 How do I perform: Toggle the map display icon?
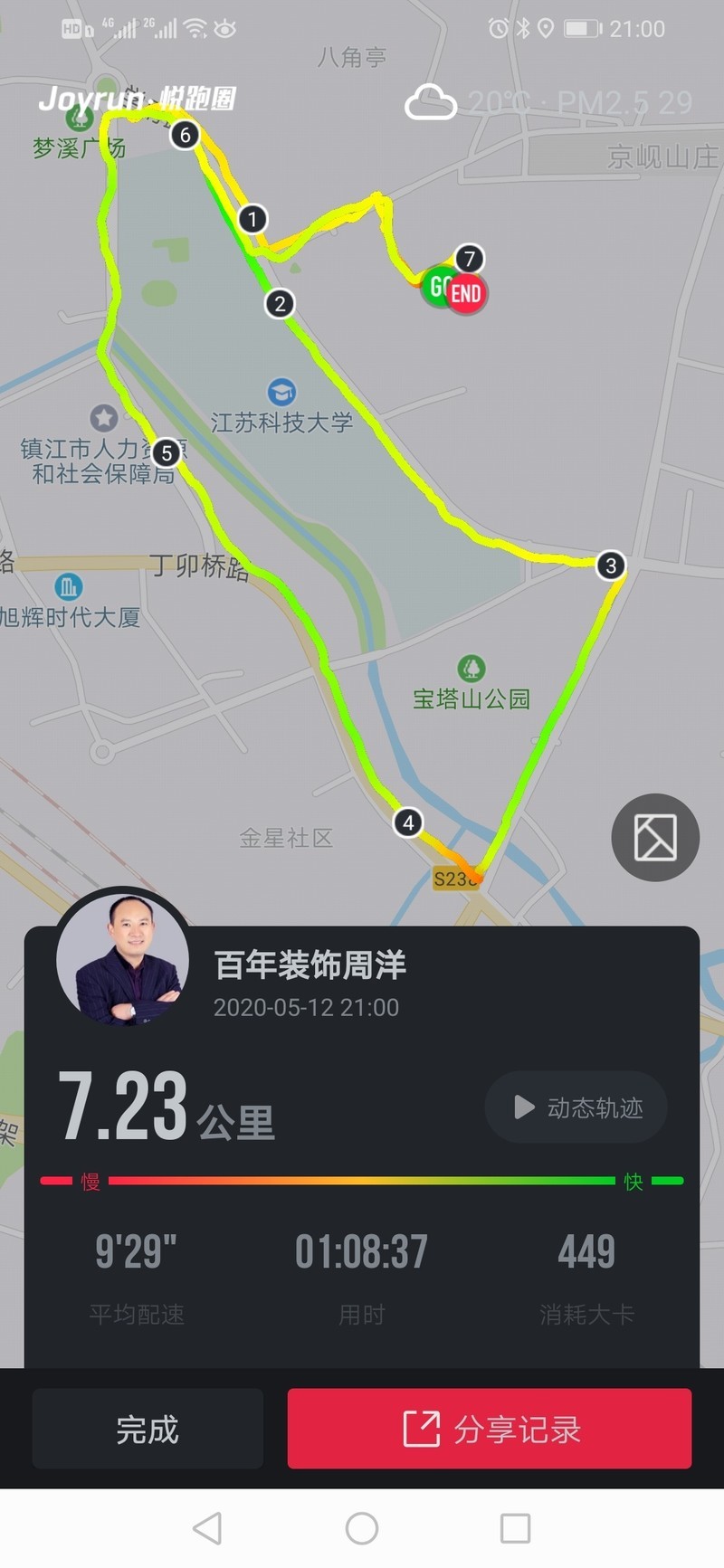655,837
